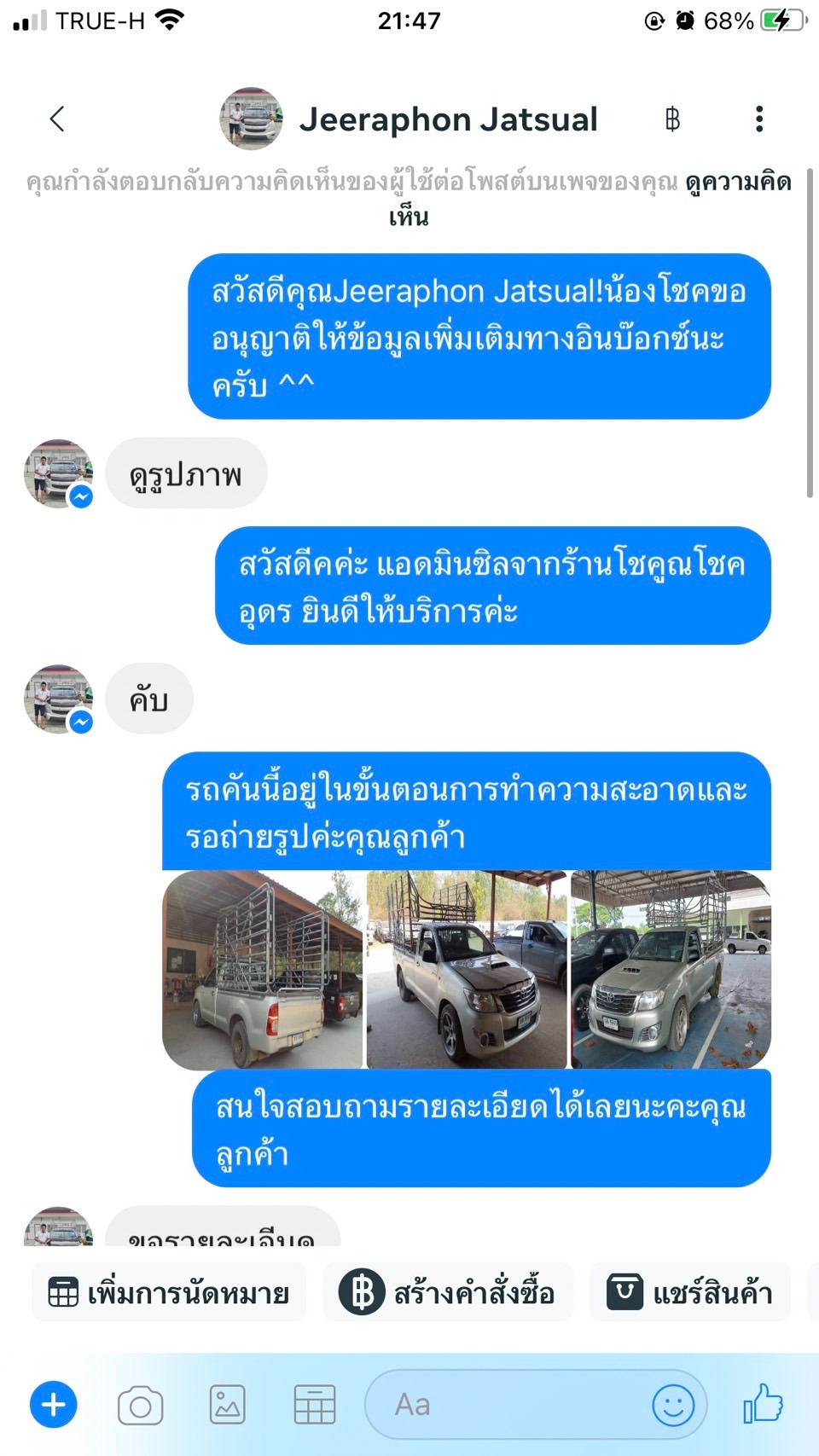The image size is (819, 1456).
Task: Go back from the Jeeraphon Jatsual chat
Action: [57, 119]
